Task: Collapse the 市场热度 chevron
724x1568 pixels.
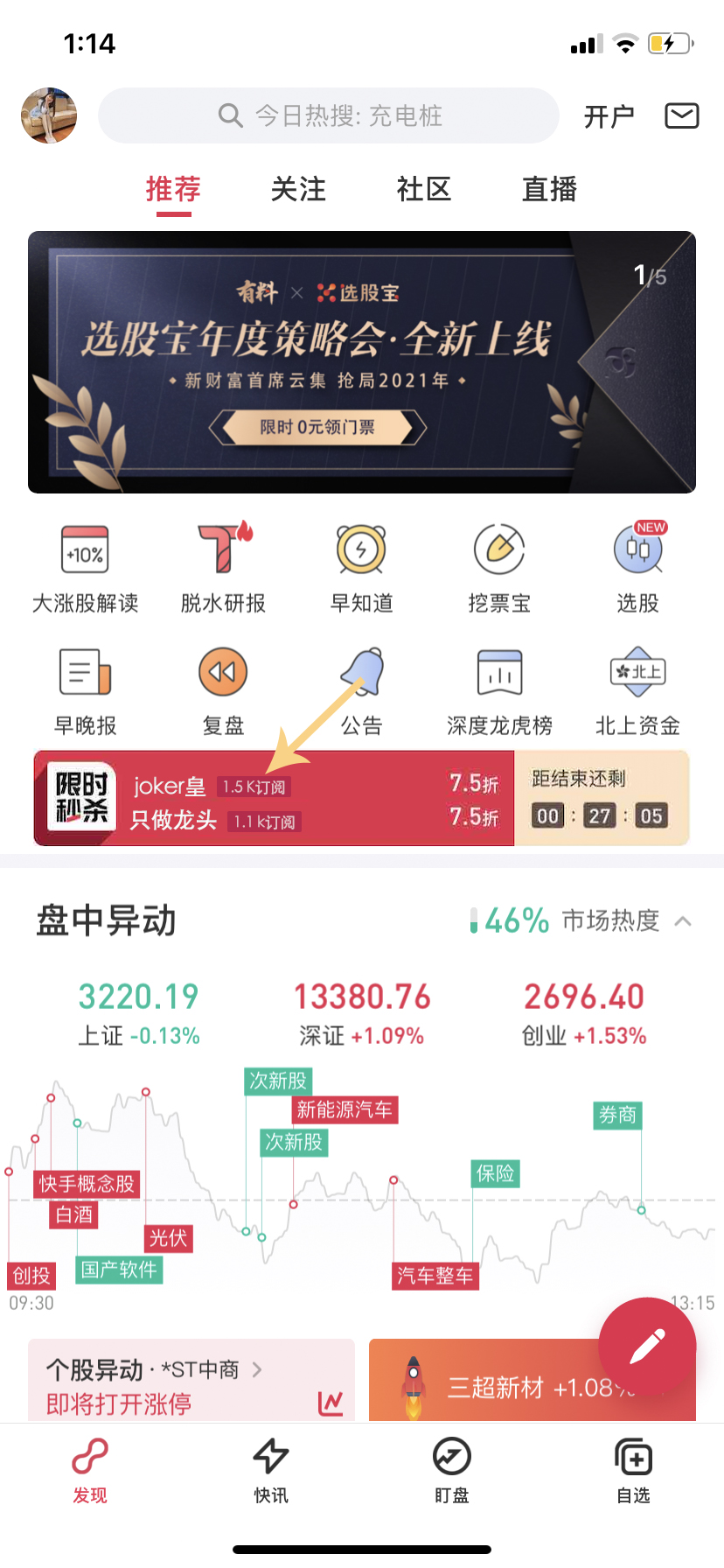Action: tap(684, 921)
